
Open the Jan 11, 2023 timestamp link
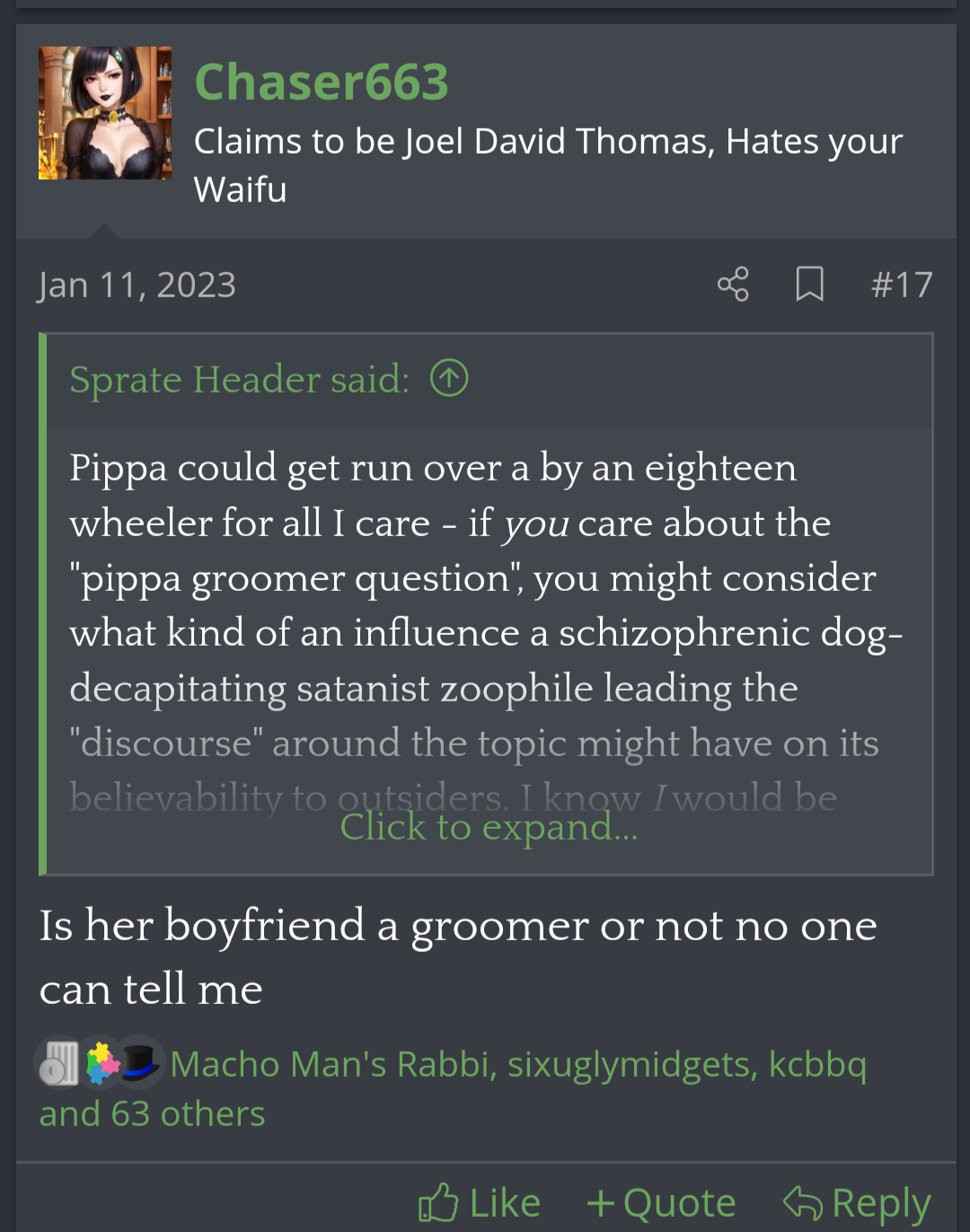(137, 286)
